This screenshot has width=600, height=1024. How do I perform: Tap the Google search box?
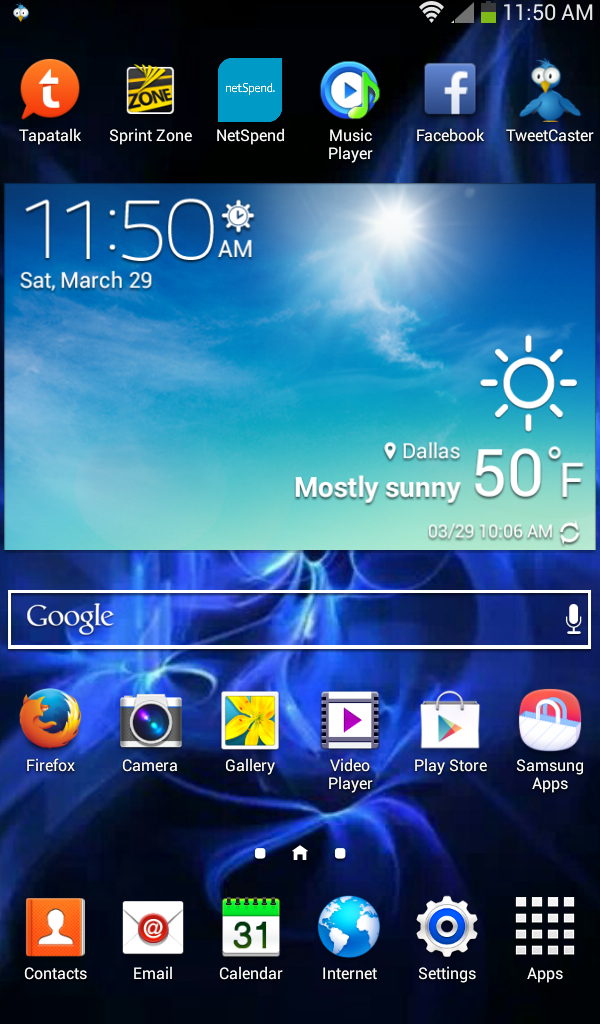[280, 619]
